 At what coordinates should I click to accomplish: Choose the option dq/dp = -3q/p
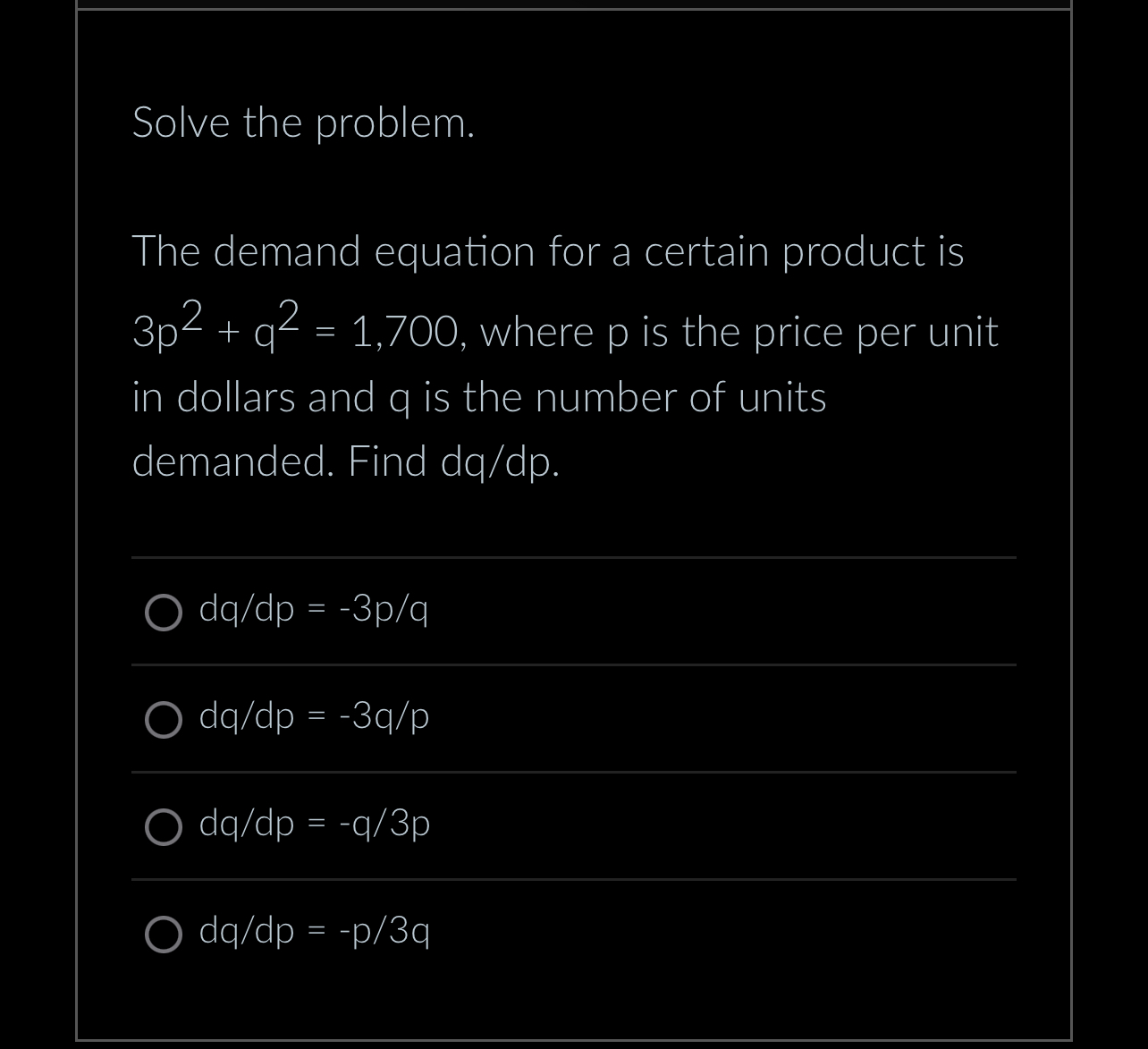pos(164,720)
